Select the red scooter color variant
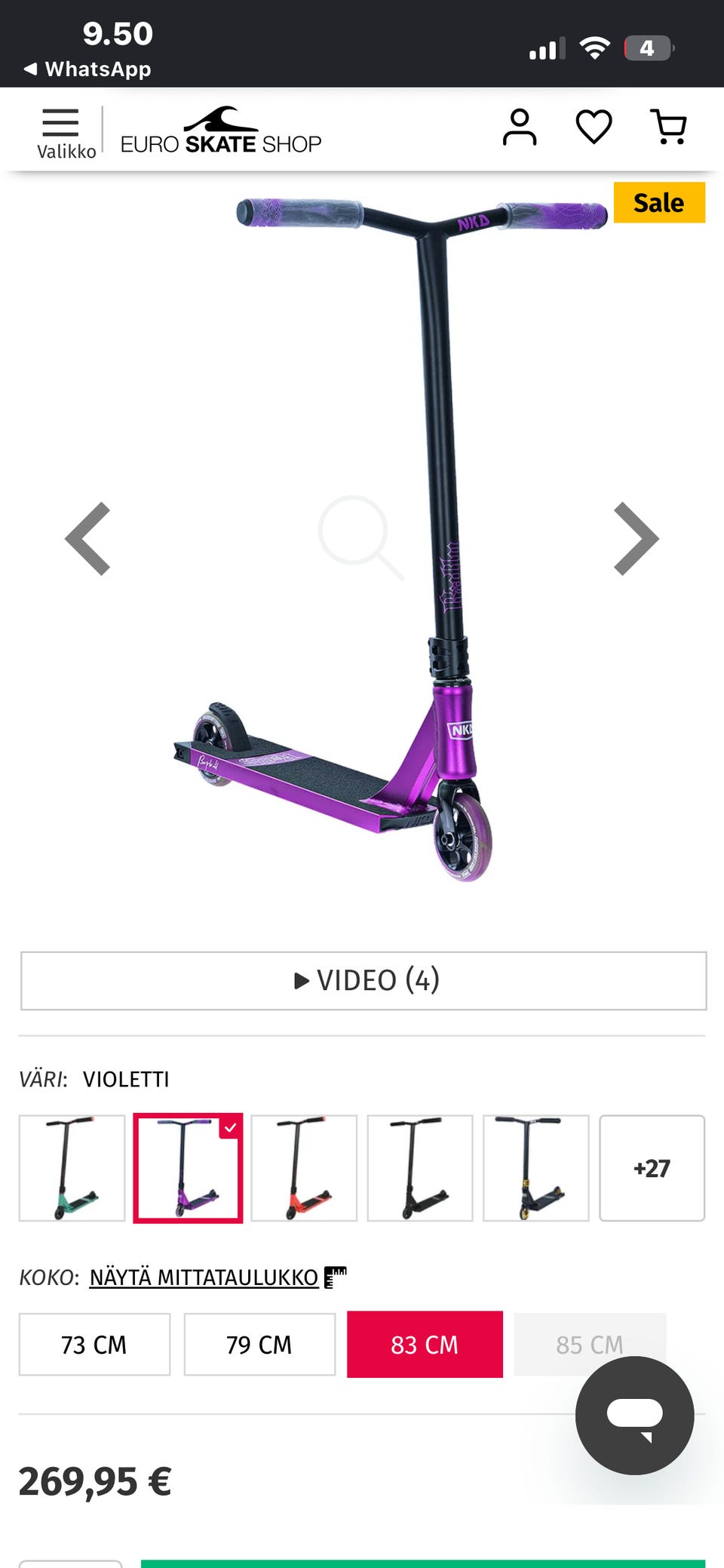This screenshot has height=1568, width=724. coord(304,1168)
